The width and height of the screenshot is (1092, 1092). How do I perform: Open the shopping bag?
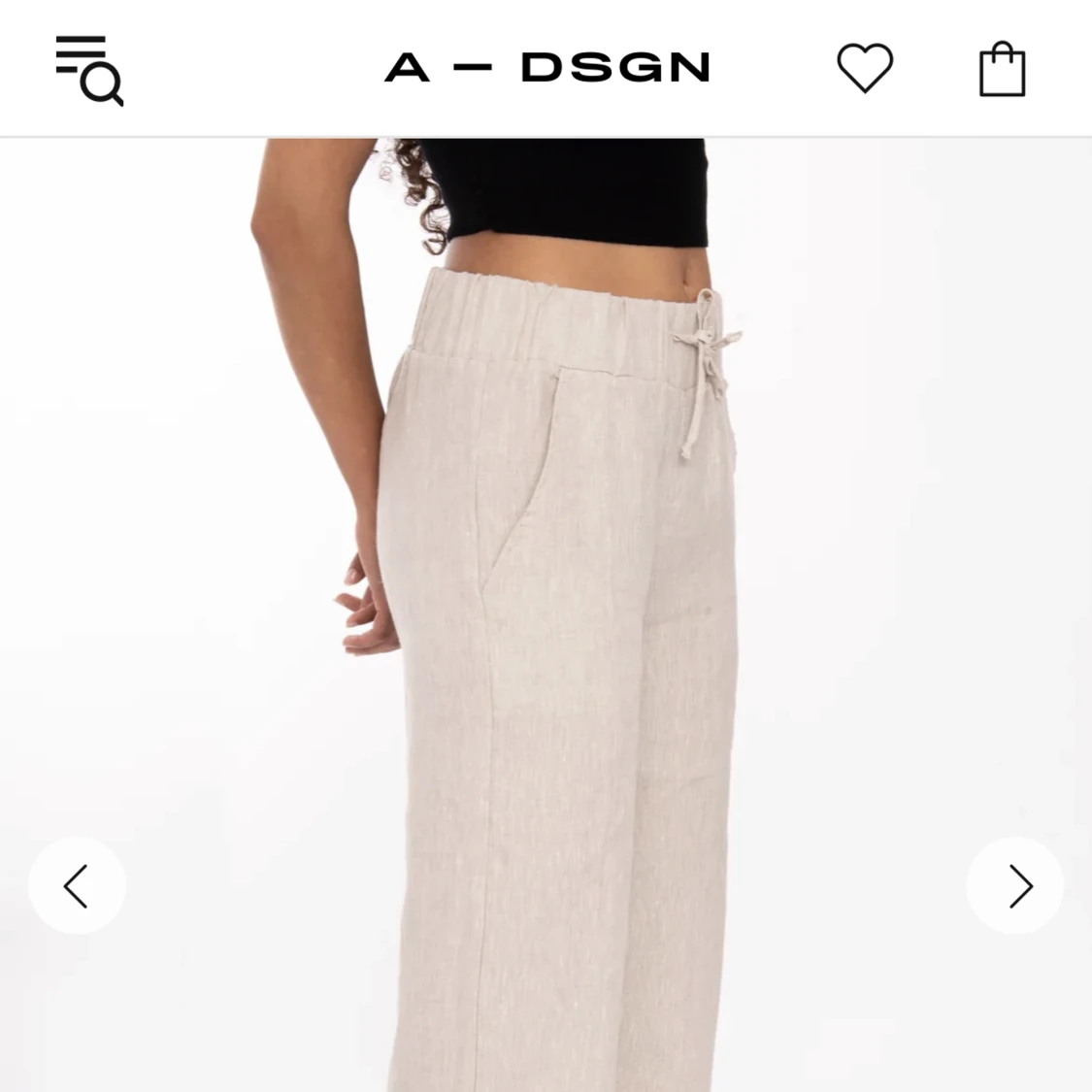(x=1002, y=69)
